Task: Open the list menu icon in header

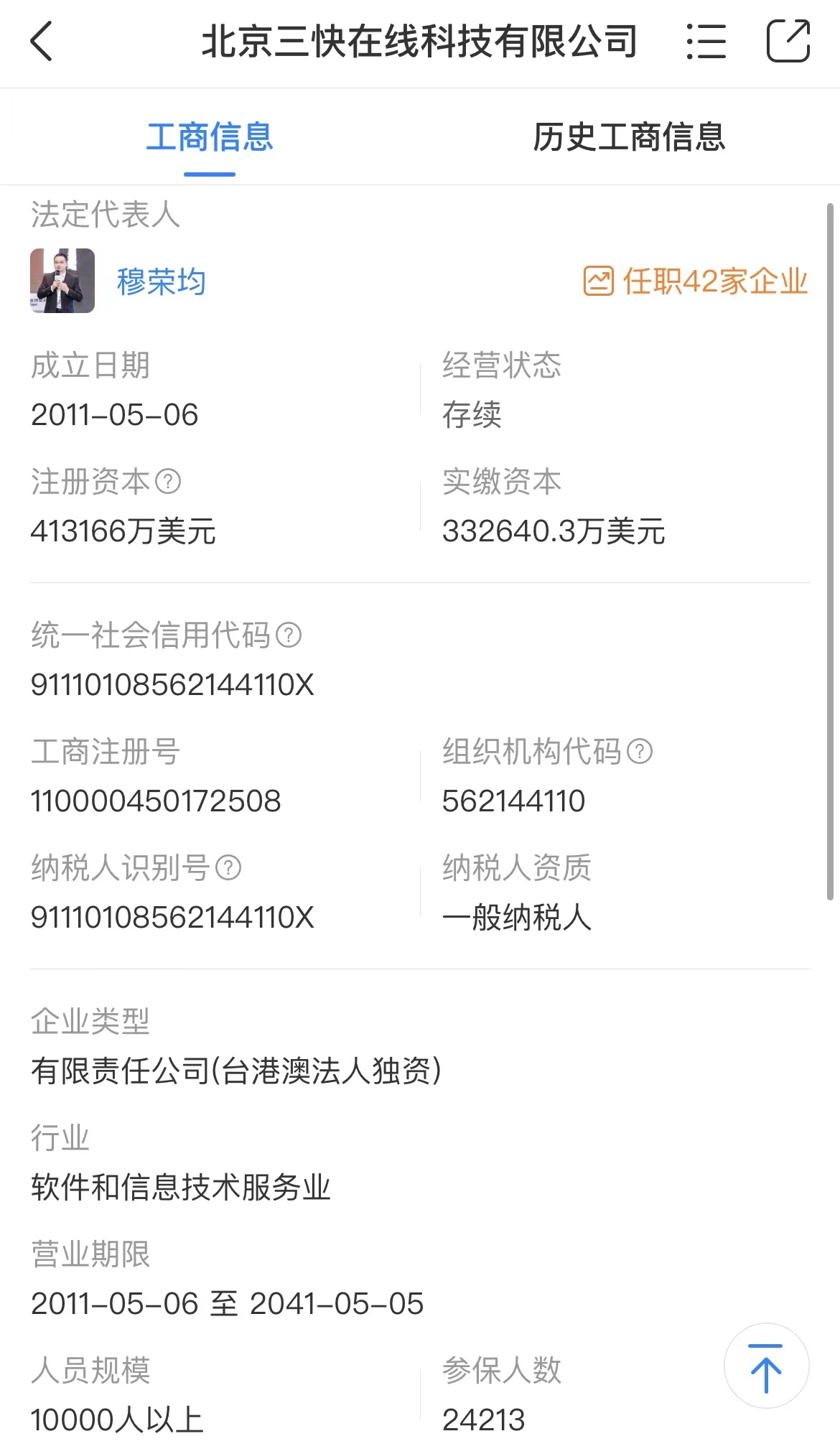Action: 706,41
